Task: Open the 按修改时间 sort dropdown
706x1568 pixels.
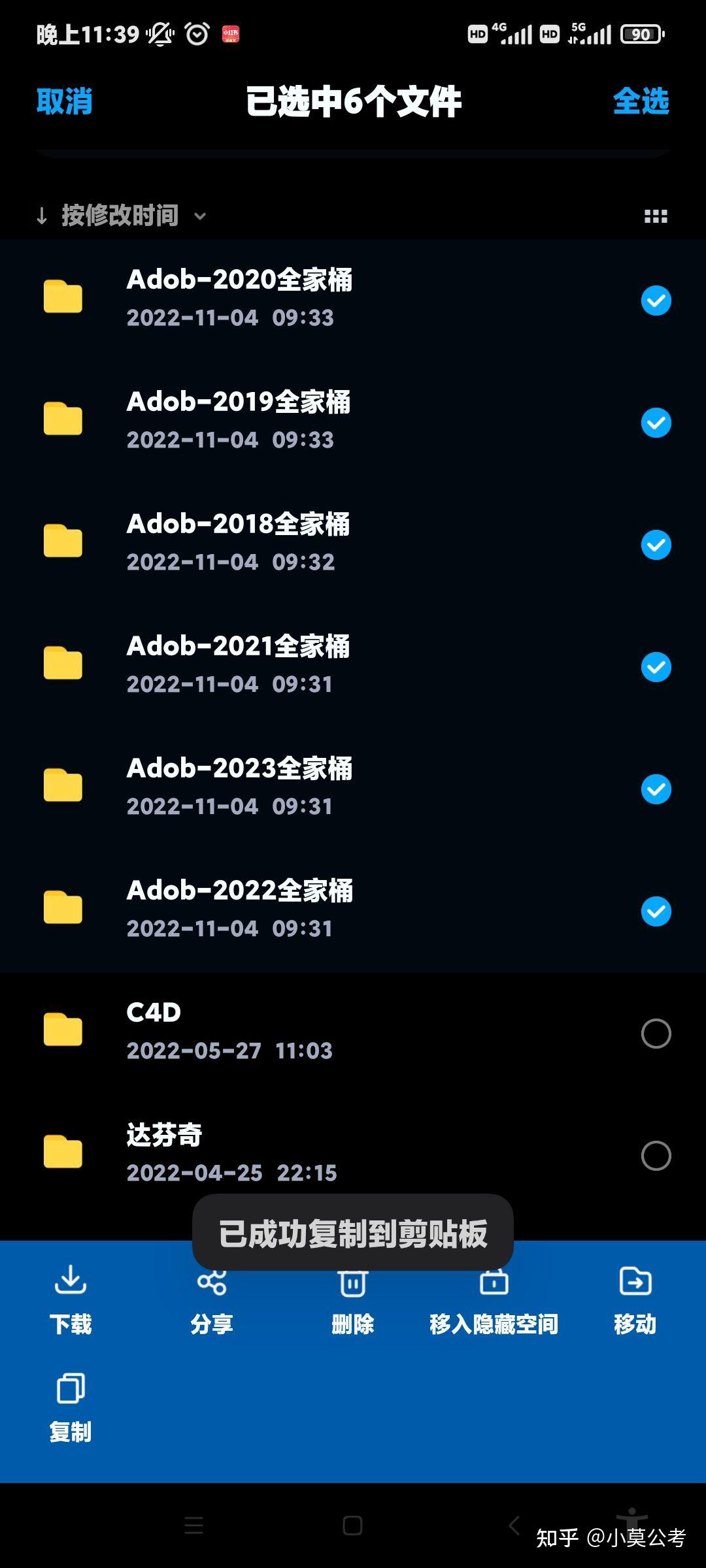Action: tap(121, 216)
